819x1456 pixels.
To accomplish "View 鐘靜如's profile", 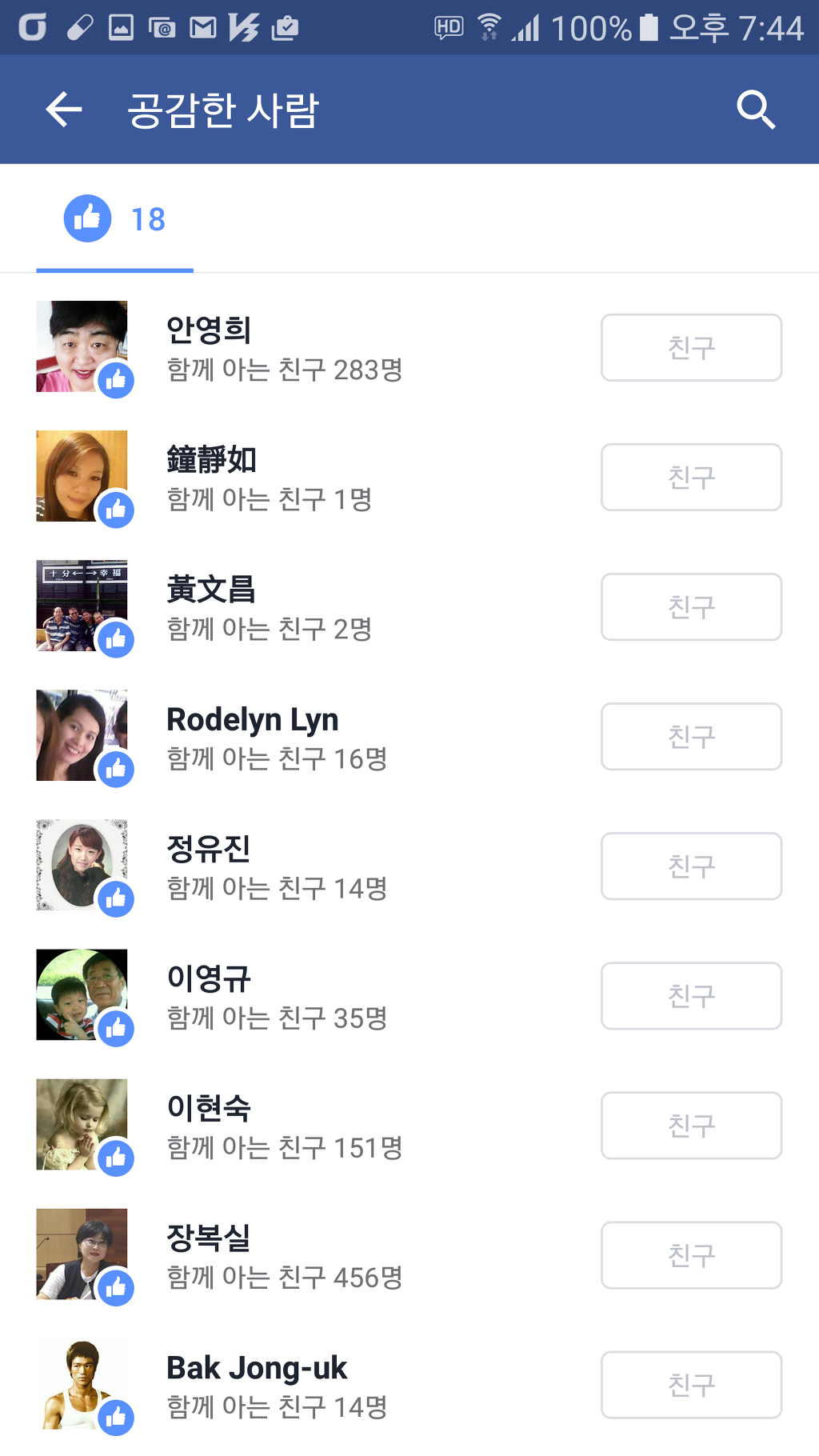I will [x=211, y=460].
